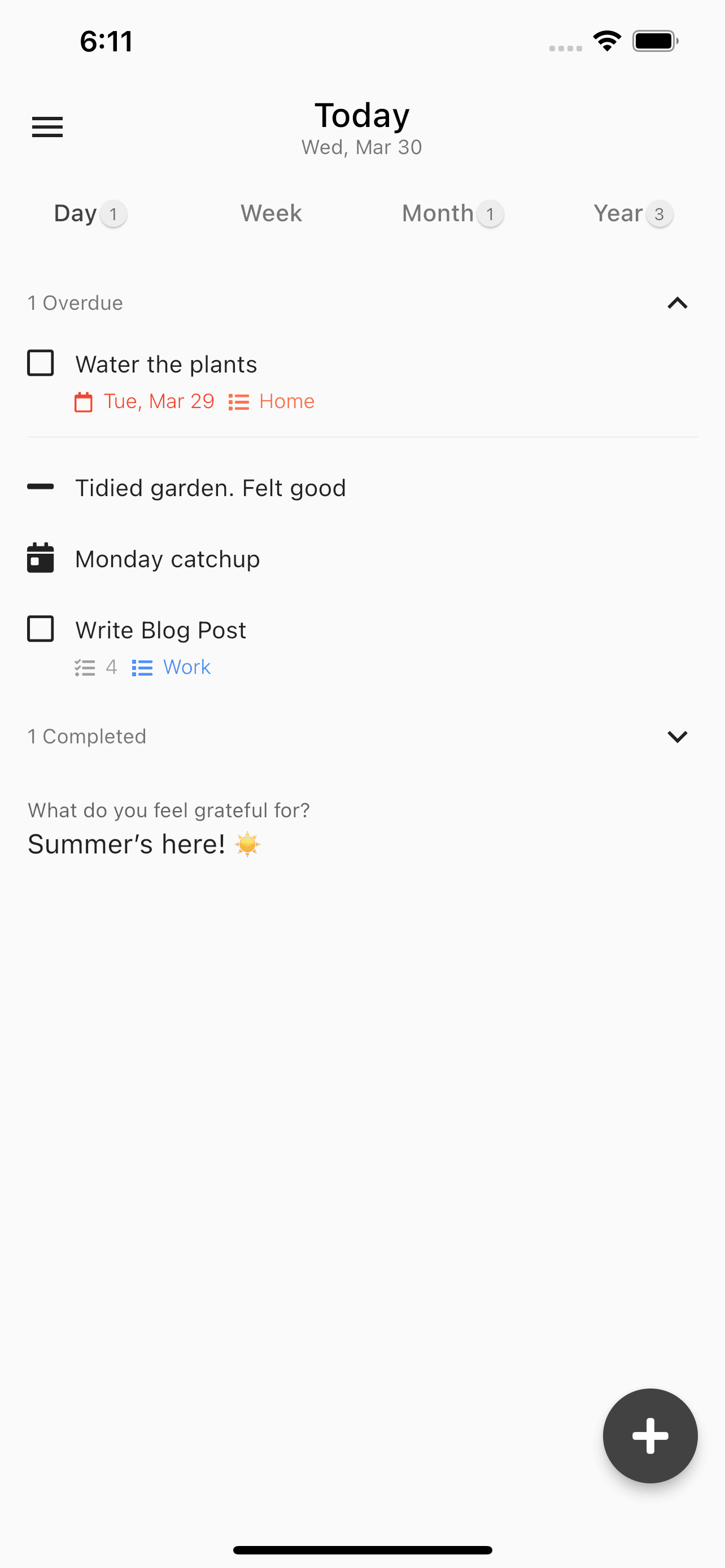
Task: Tap the plus icon to add a task
Action: coord(649,1436)
